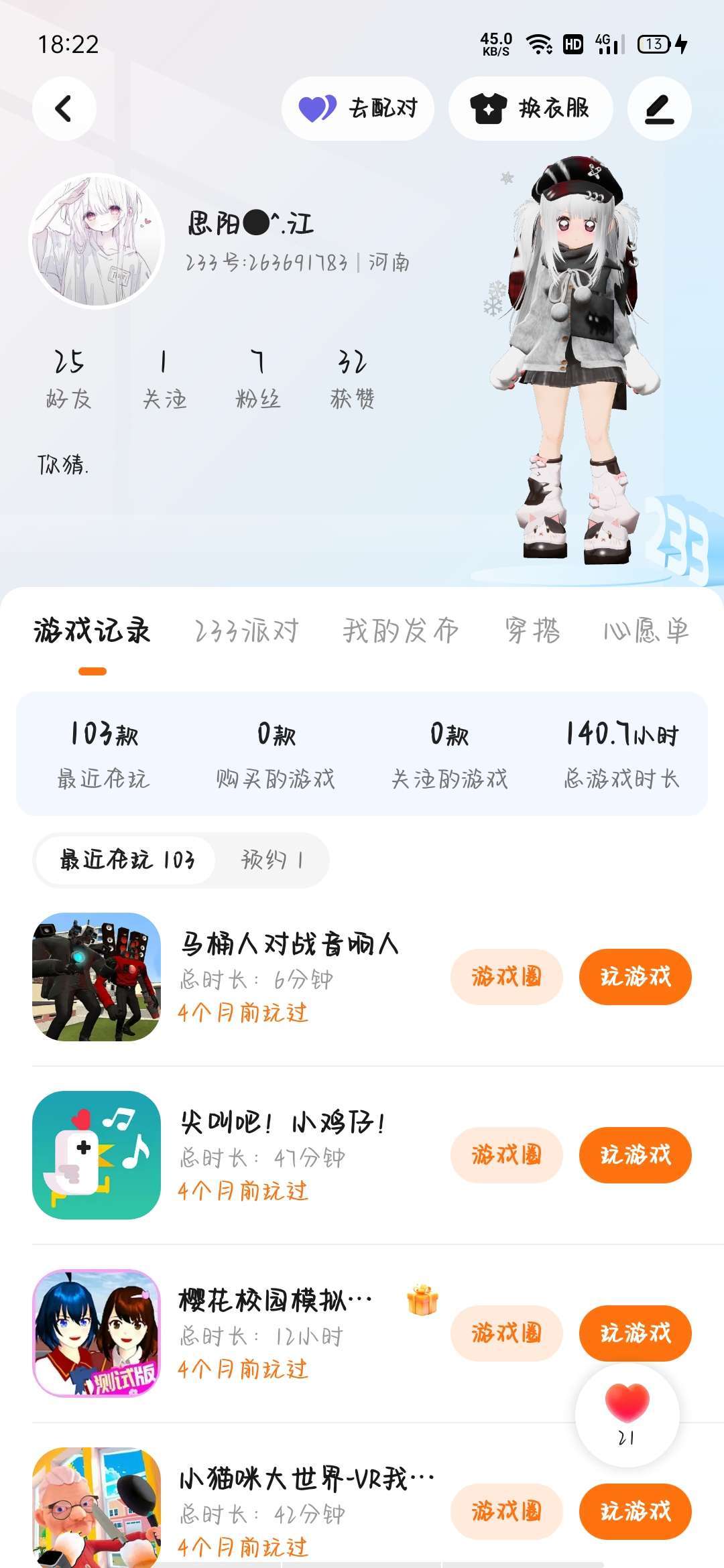Tap 玩游戏 for 尖叫吧！小鸡仔！
Viewport: 724px width, 1568px height.
[x=635, y=1155]
